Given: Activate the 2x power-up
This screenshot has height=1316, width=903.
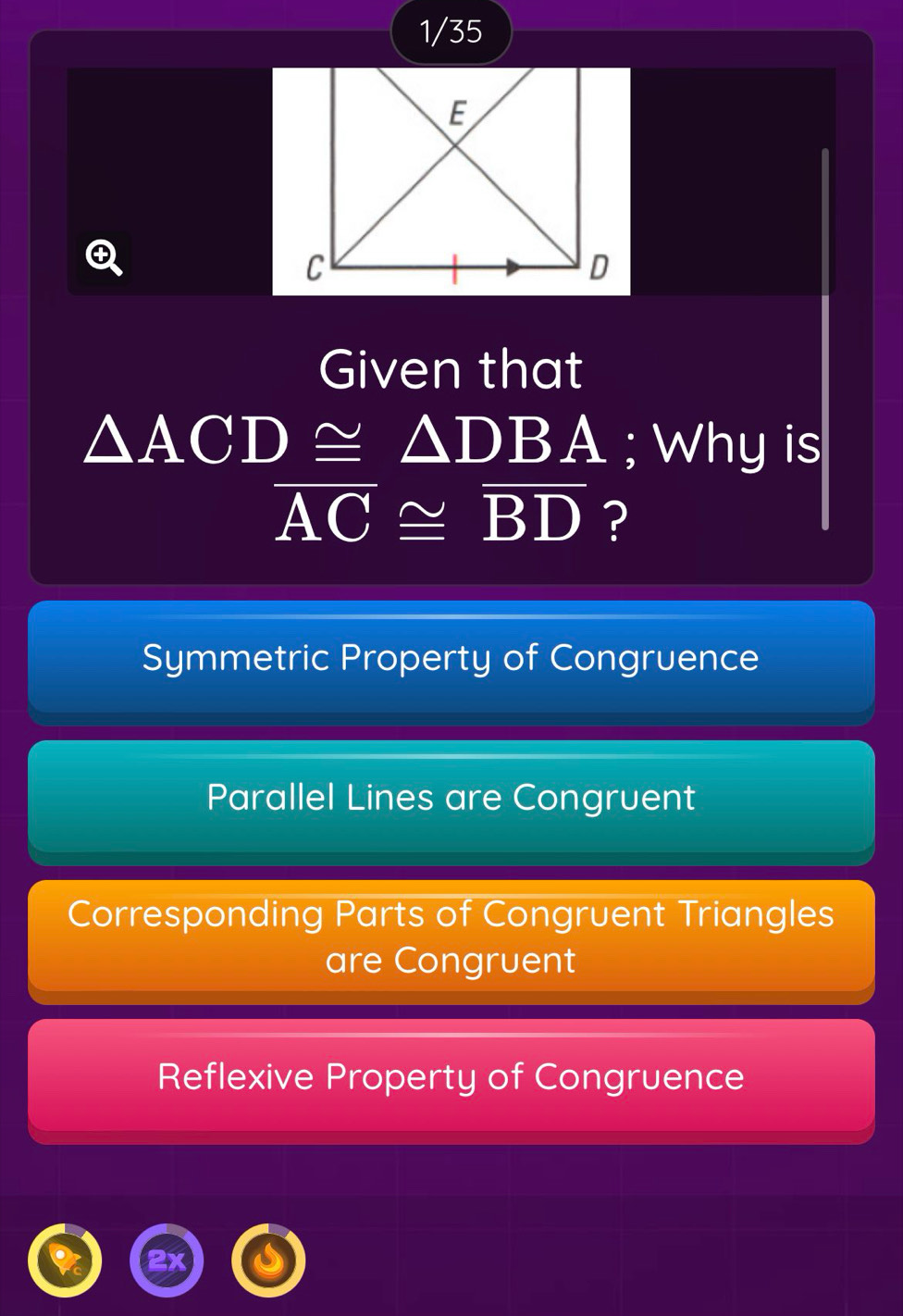Looking at the screenshot, I should (x=167, y=1260).
